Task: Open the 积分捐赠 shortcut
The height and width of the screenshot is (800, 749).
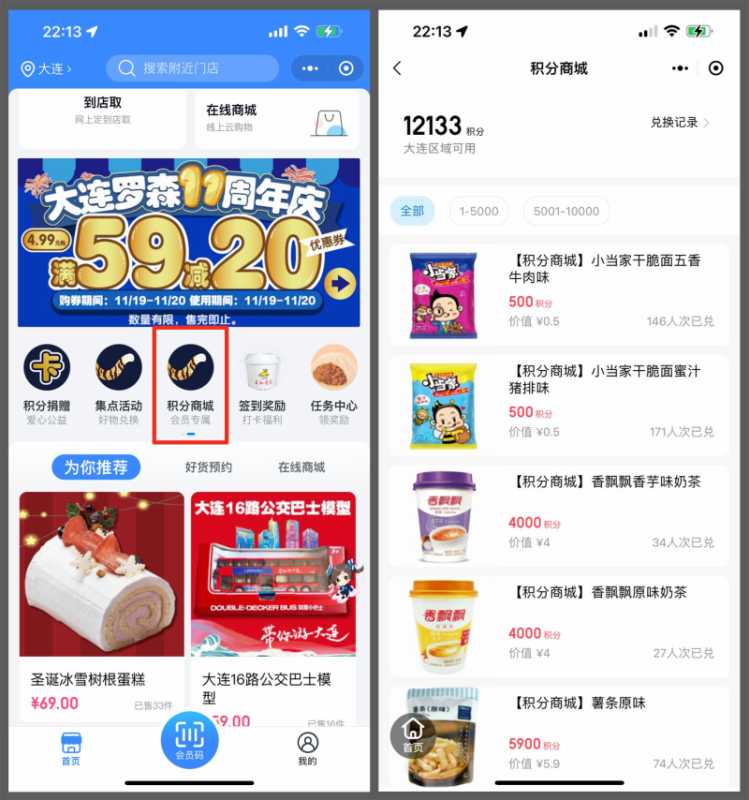Action: click(47, 383)
